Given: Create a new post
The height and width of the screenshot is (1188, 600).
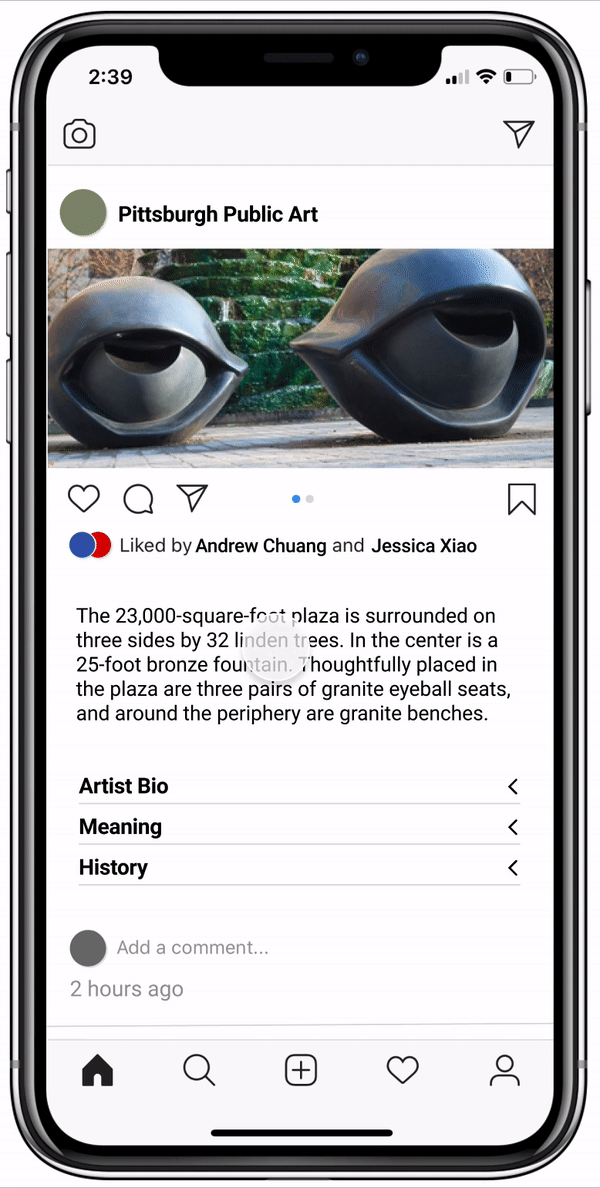Looking at the screenshot, I should point(301,1071).
